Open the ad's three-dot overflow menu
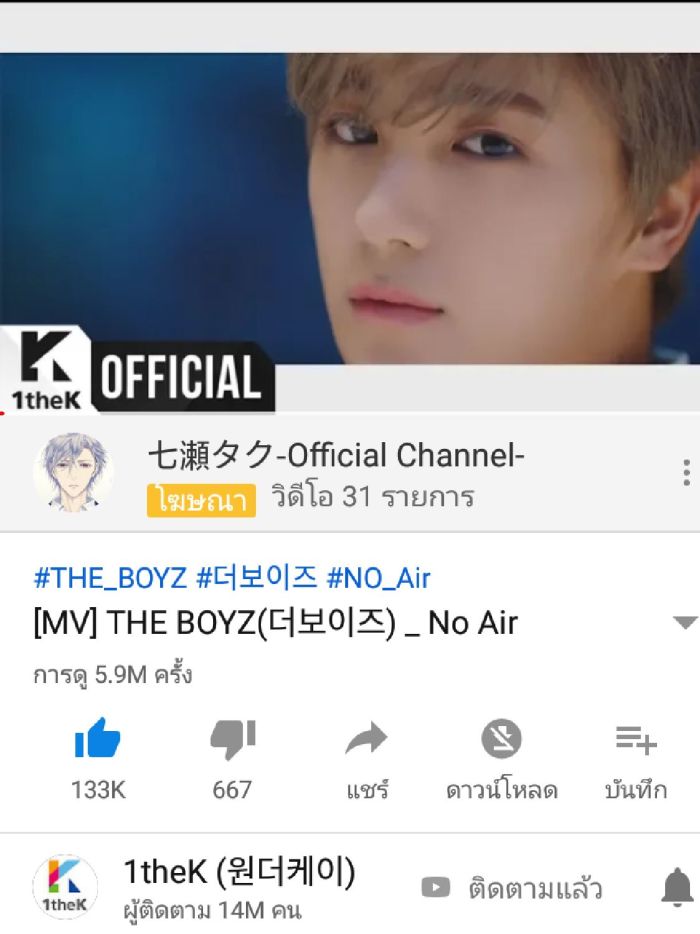The width and height of the screenshot is (700, 934). [x=686, y=472]
